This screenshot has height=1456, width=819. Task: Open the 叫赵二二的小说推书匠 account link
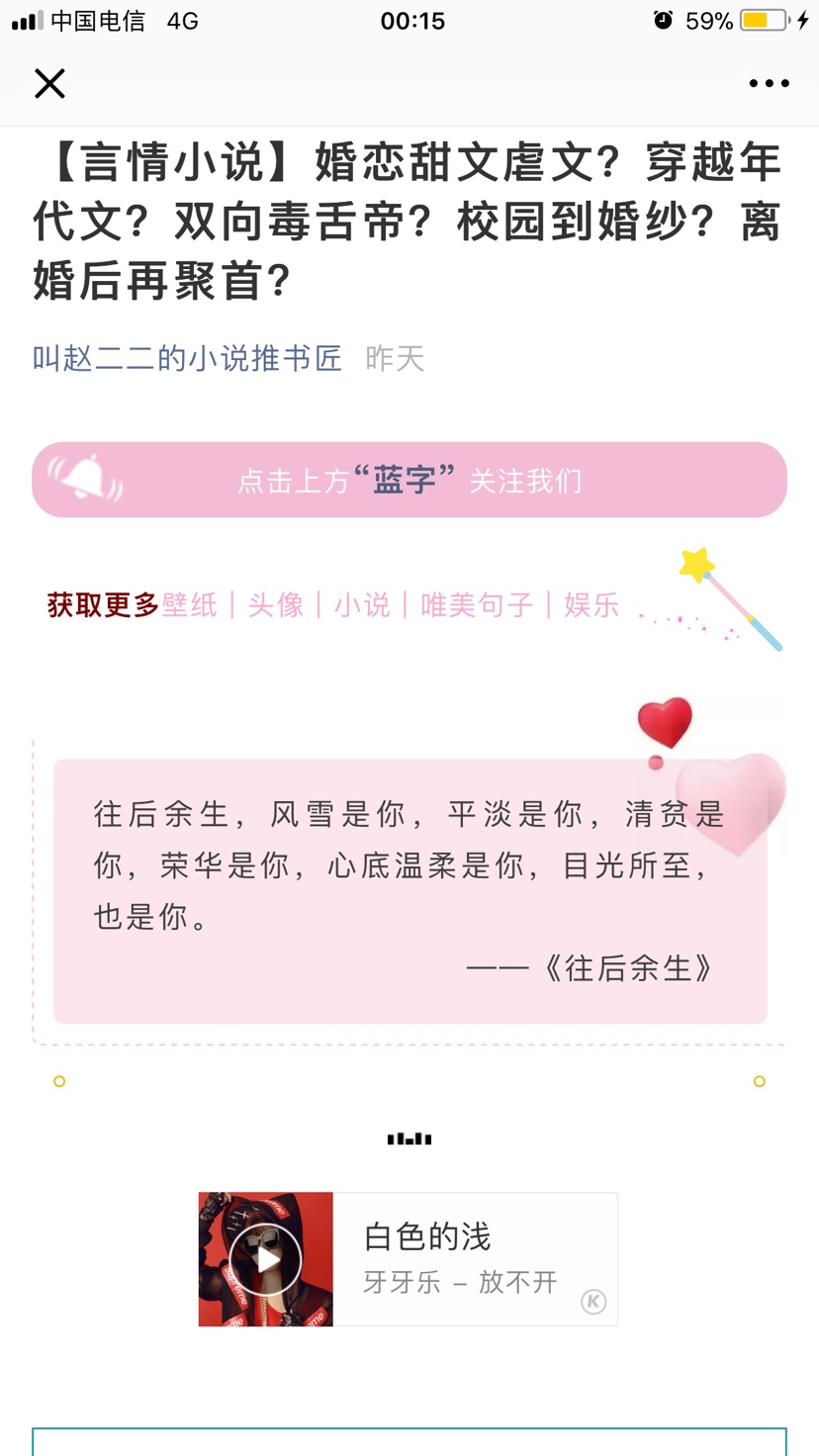pos(187,358)
